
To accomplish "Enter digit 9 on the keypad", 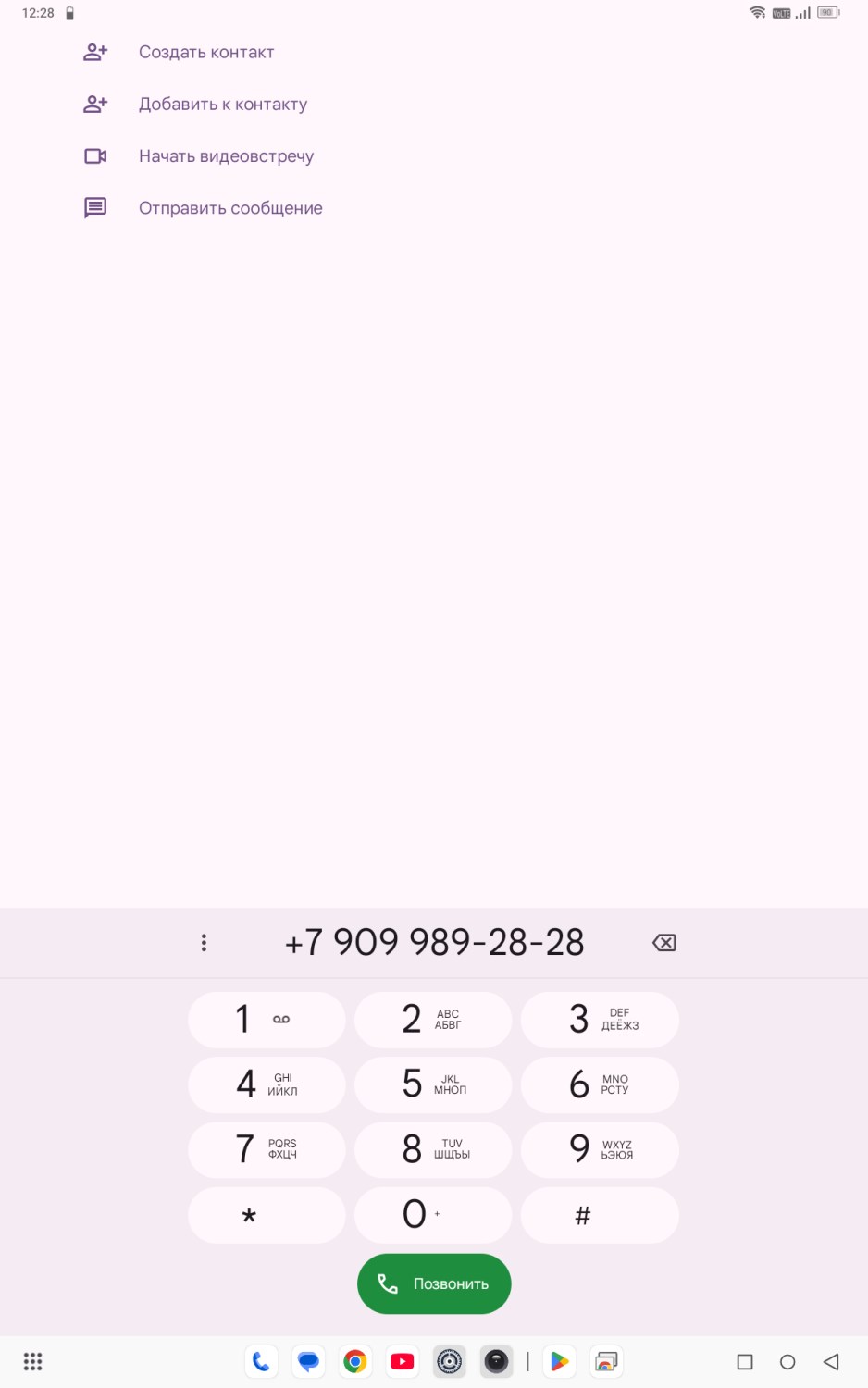I will 600,1149.
